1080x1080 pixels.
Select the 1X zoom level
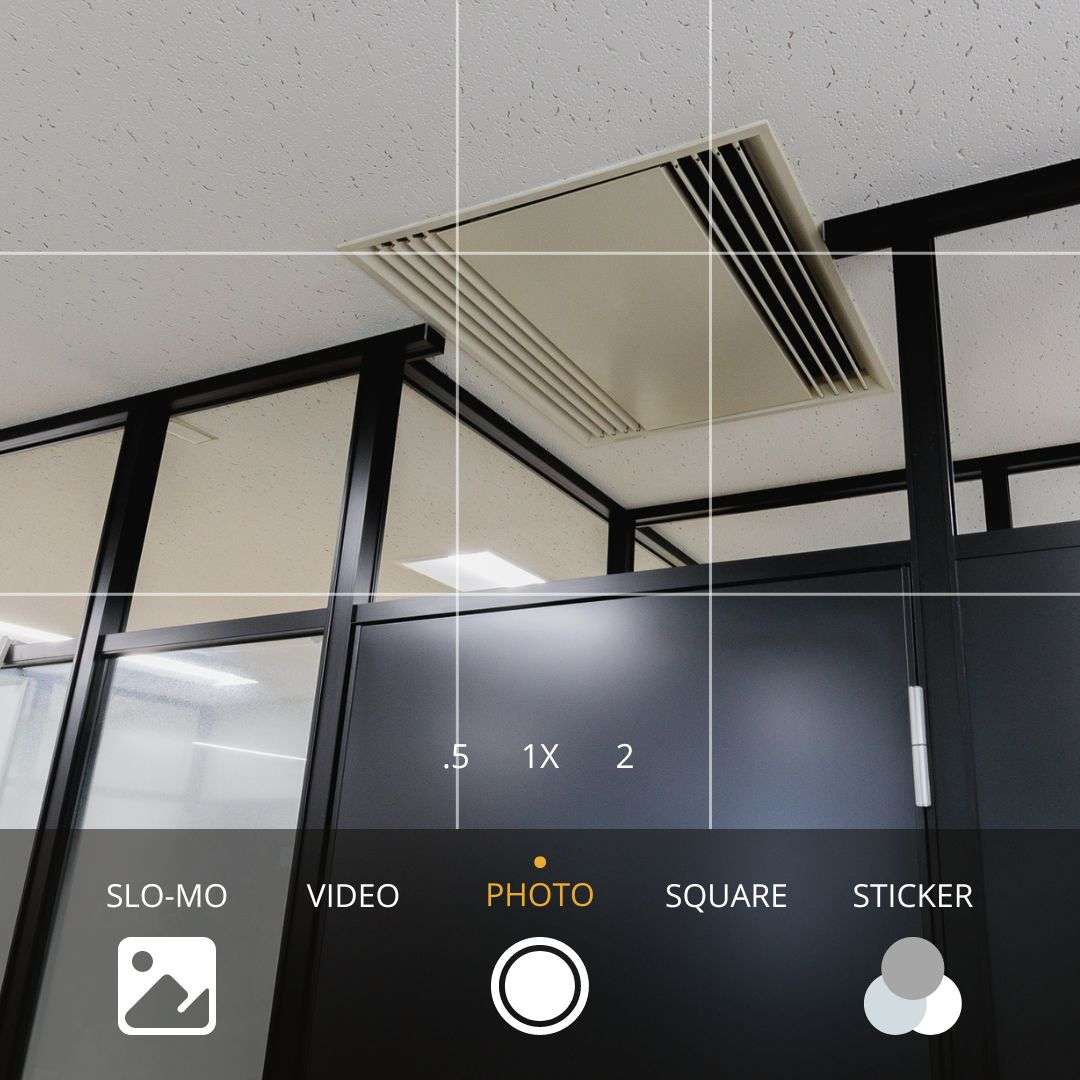tap(541, 757)
